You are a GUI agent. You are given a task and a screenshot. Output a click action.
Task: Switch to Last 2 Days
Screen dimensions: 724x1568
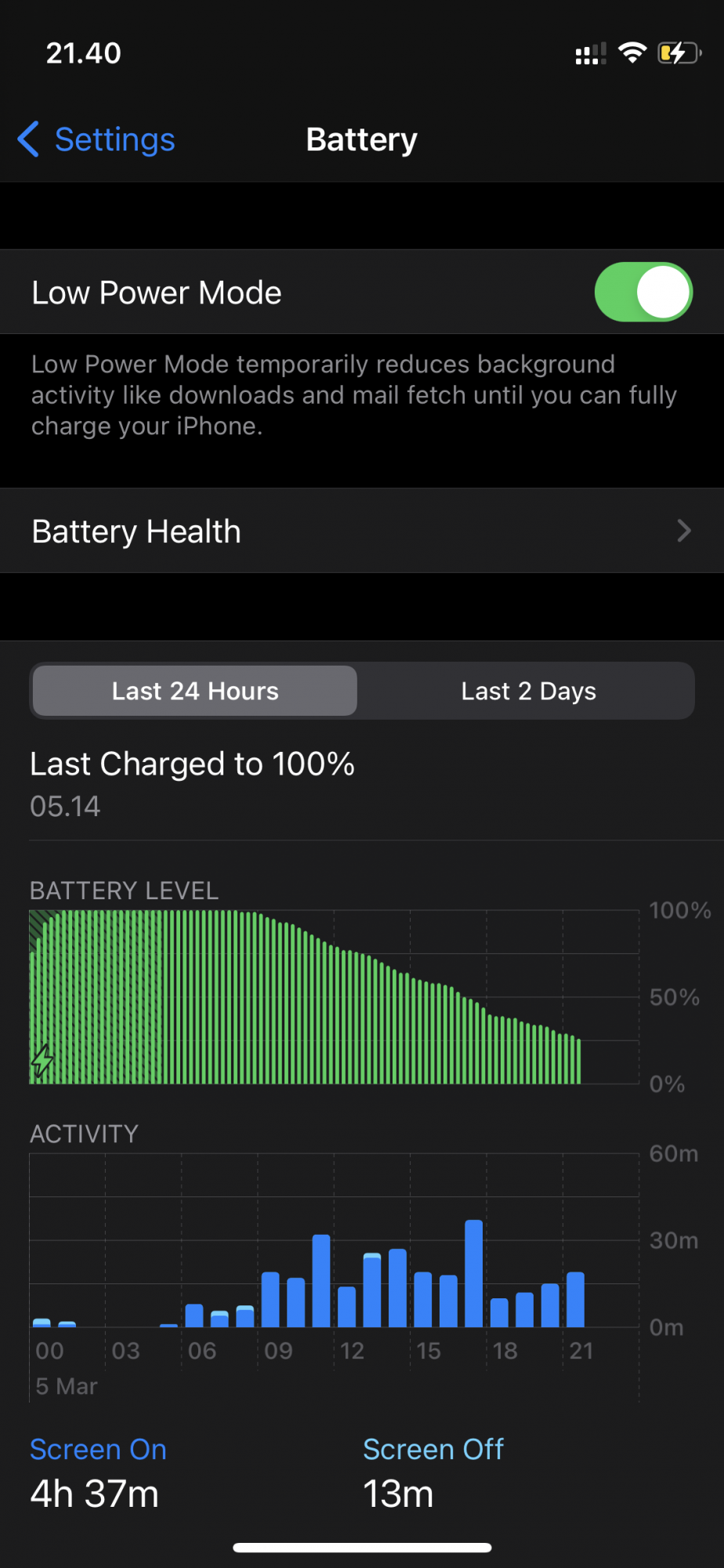coord(528,691)
